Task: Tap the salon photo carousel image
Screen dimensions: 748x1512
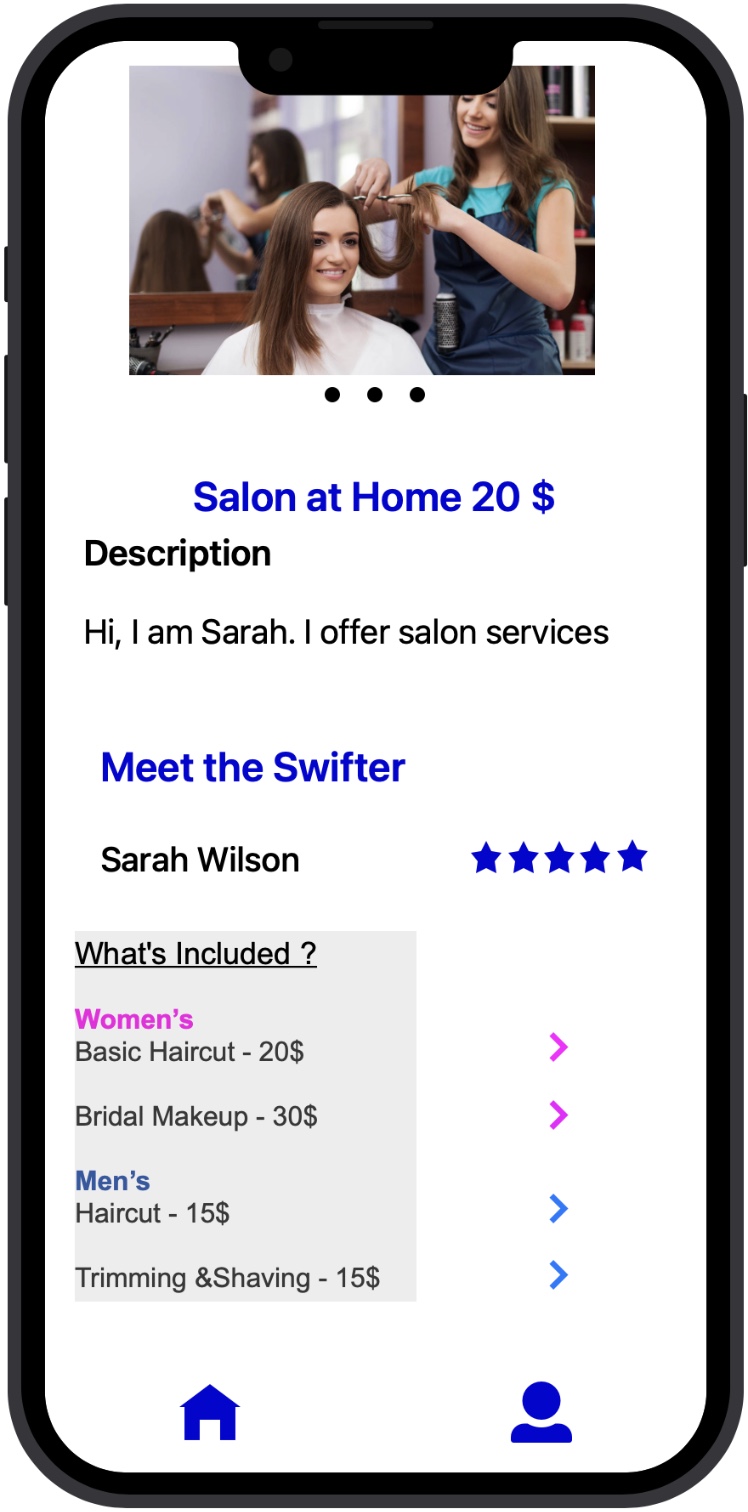Action: point(362,220)
